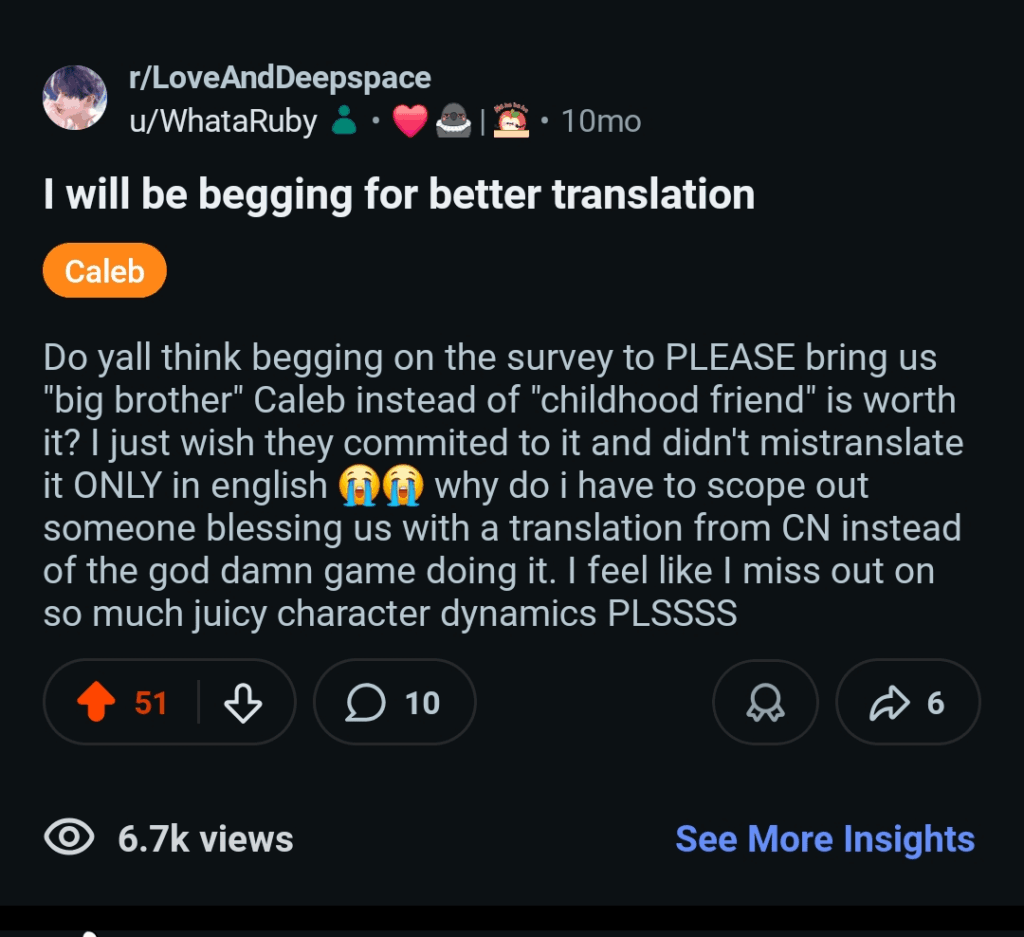Viewport: 1024px width, 937px height.
Task: Downvote the translation post
Action: 243,703
